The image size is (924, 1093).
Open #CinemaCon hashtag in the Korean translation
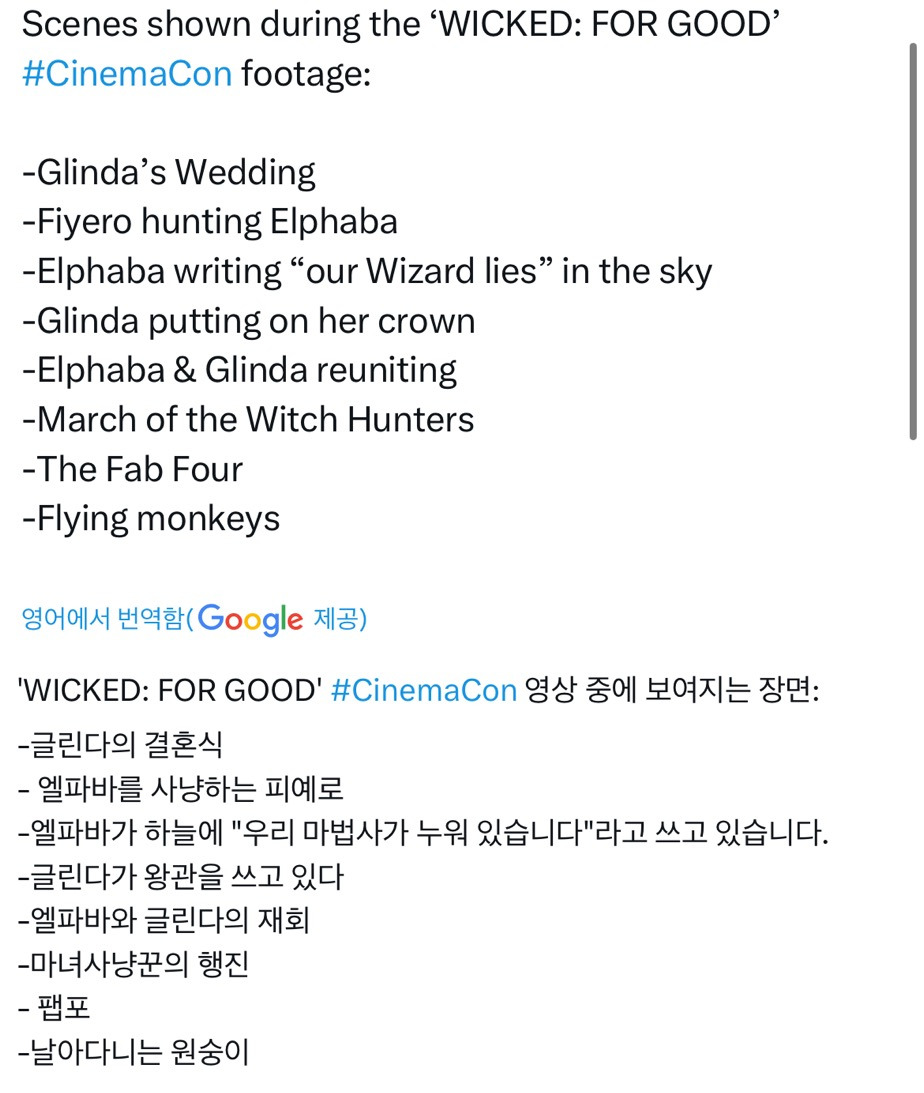[x=423, y=690]
